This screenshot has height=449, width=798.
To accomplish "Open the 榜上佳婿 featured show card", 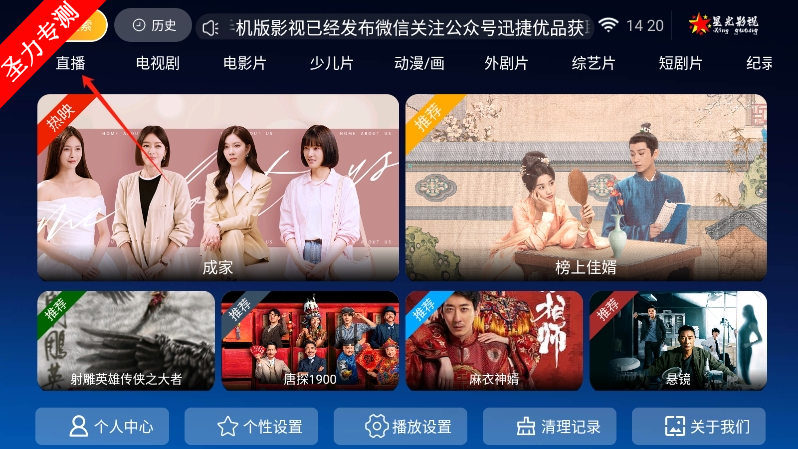I will tap(586, 186).
